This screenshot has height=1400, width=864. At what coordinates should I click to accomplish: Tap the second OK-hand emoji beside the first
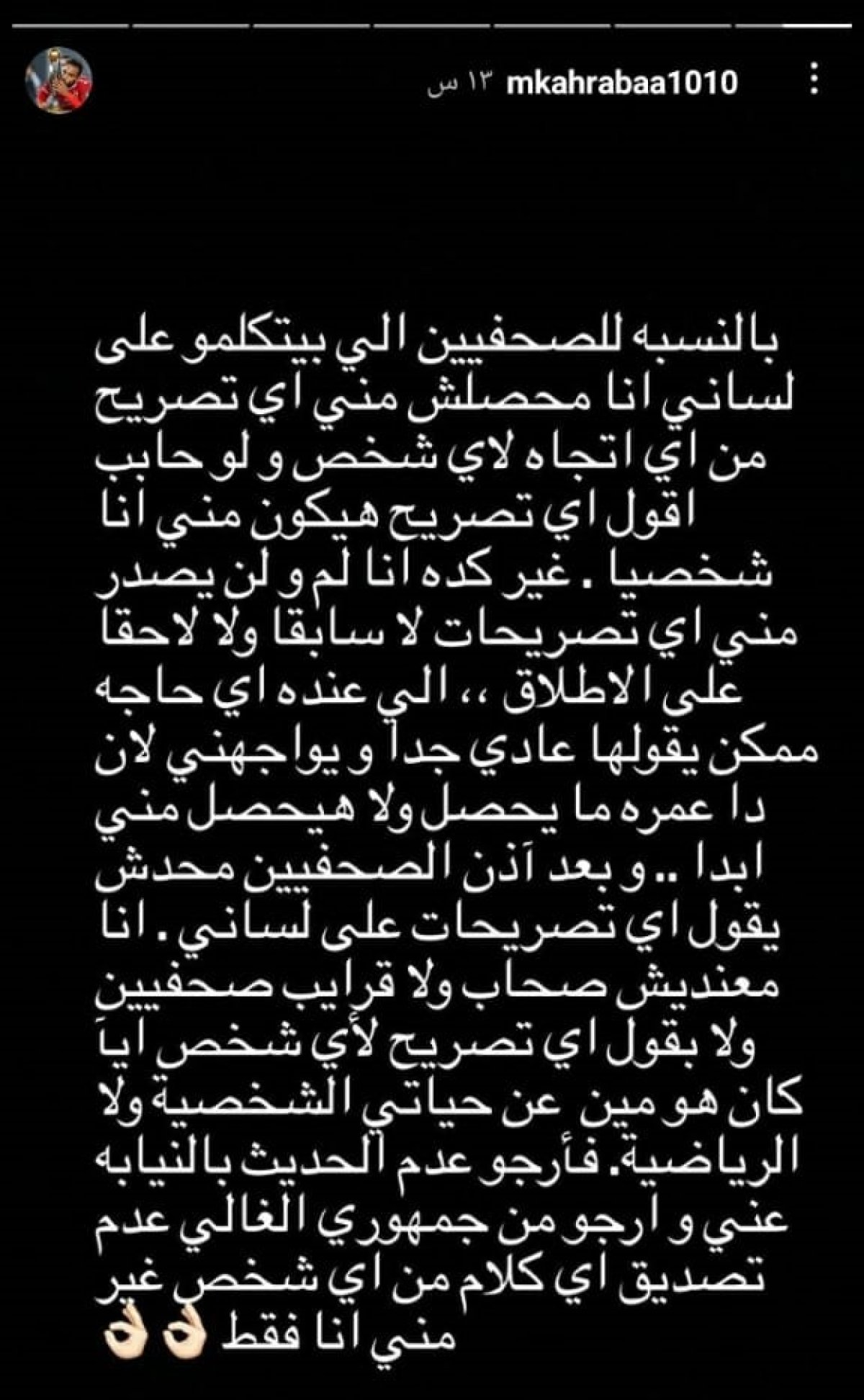click(x=125, y=1334)
